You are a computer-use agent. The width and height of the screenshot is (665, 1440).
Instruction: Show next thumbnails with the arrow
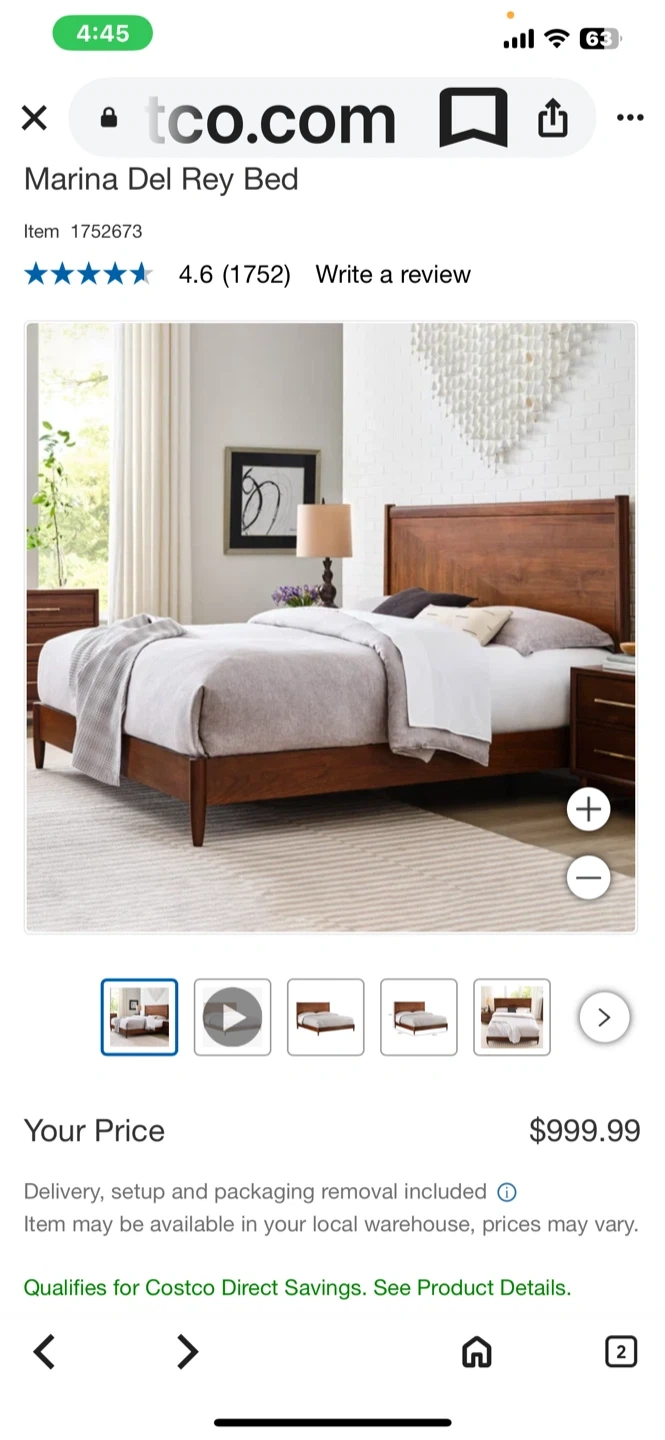(604, 1017)
